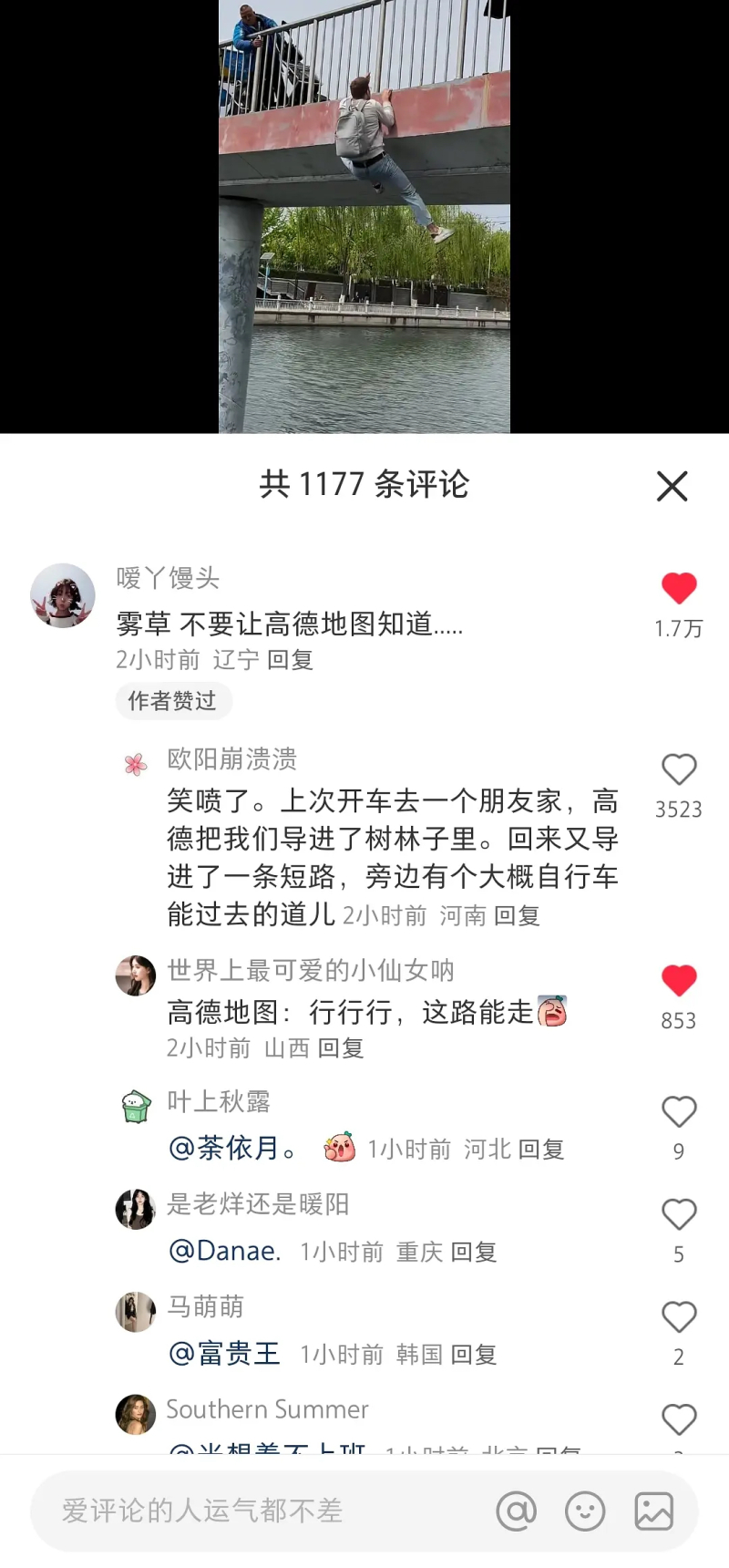Like 欧阳崩溃溃's comment
Screen dimensions: 729x1568
coord(679,770)
